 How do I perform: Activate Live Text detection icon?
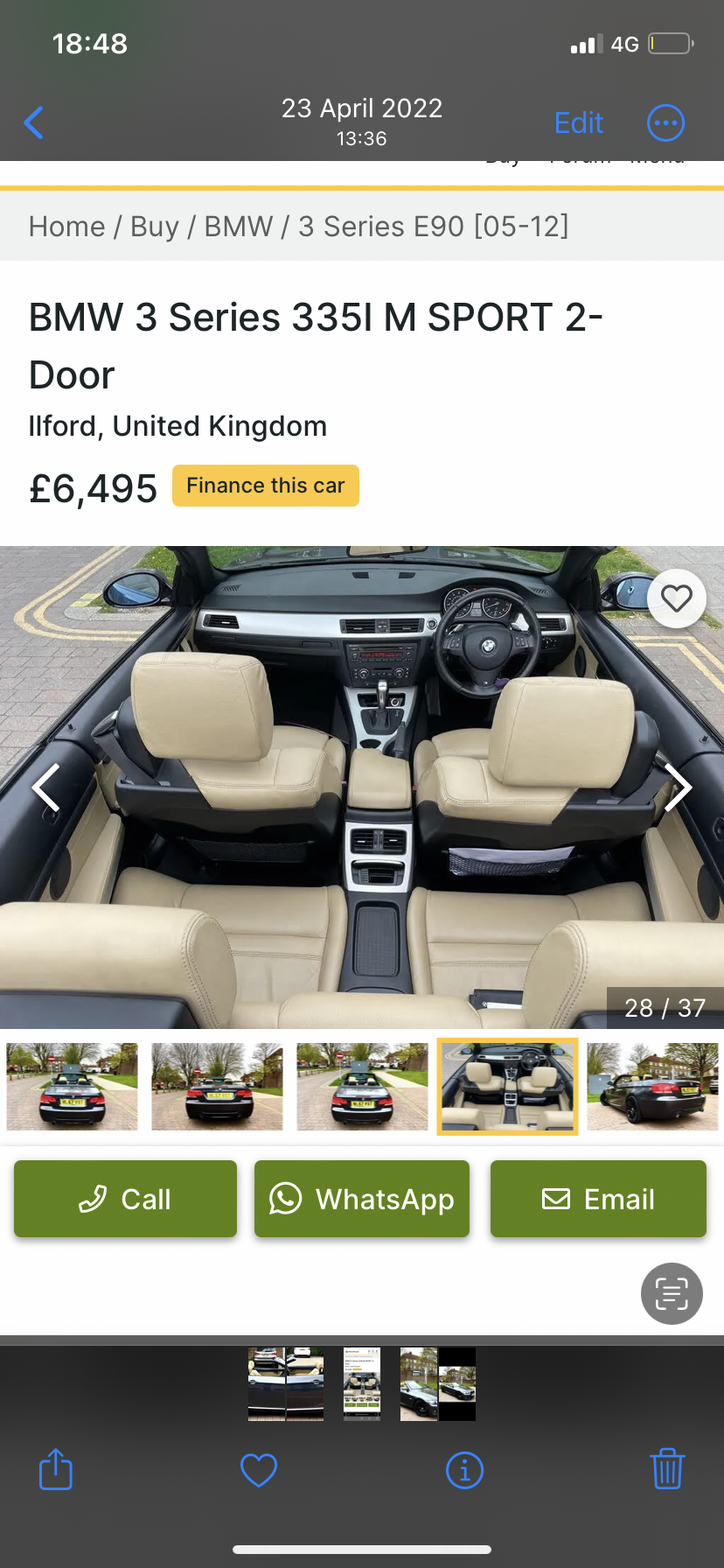[x=672, y=1293]
